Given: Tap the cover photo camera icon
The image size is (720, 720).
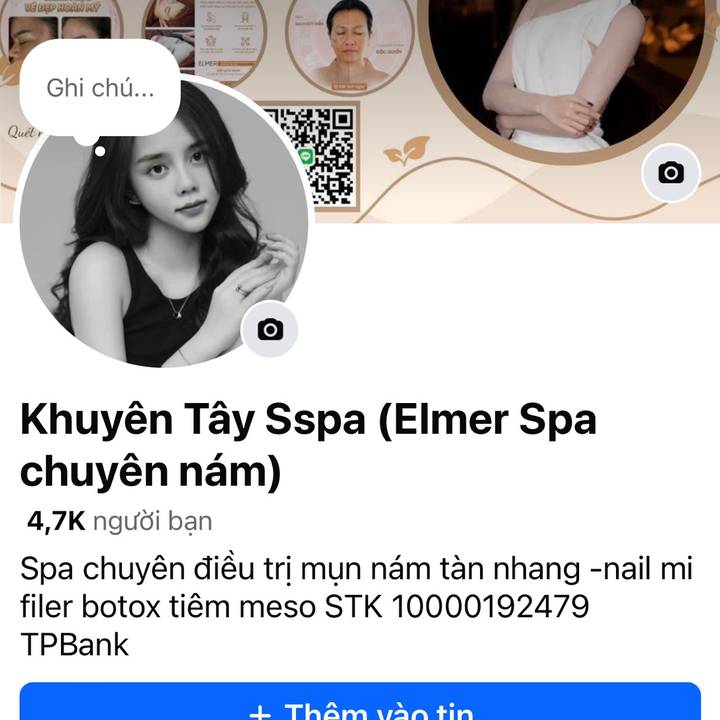Looking at the screenshot, I should point(670,173).
